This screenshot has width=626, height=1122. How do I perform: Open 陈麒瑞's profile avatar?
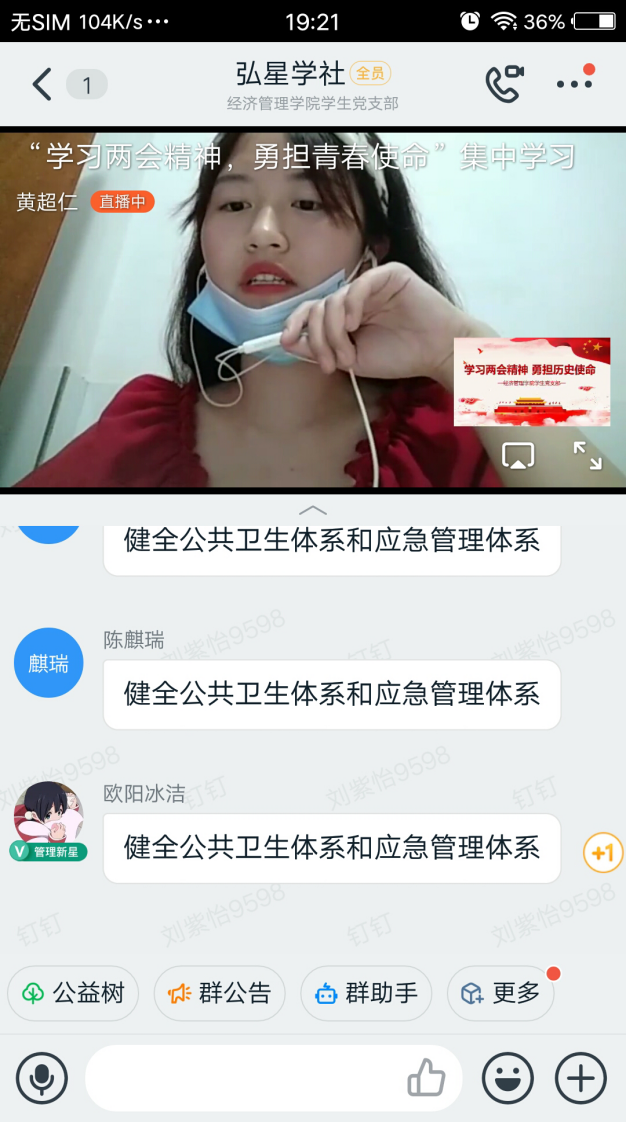pos(49,662)
